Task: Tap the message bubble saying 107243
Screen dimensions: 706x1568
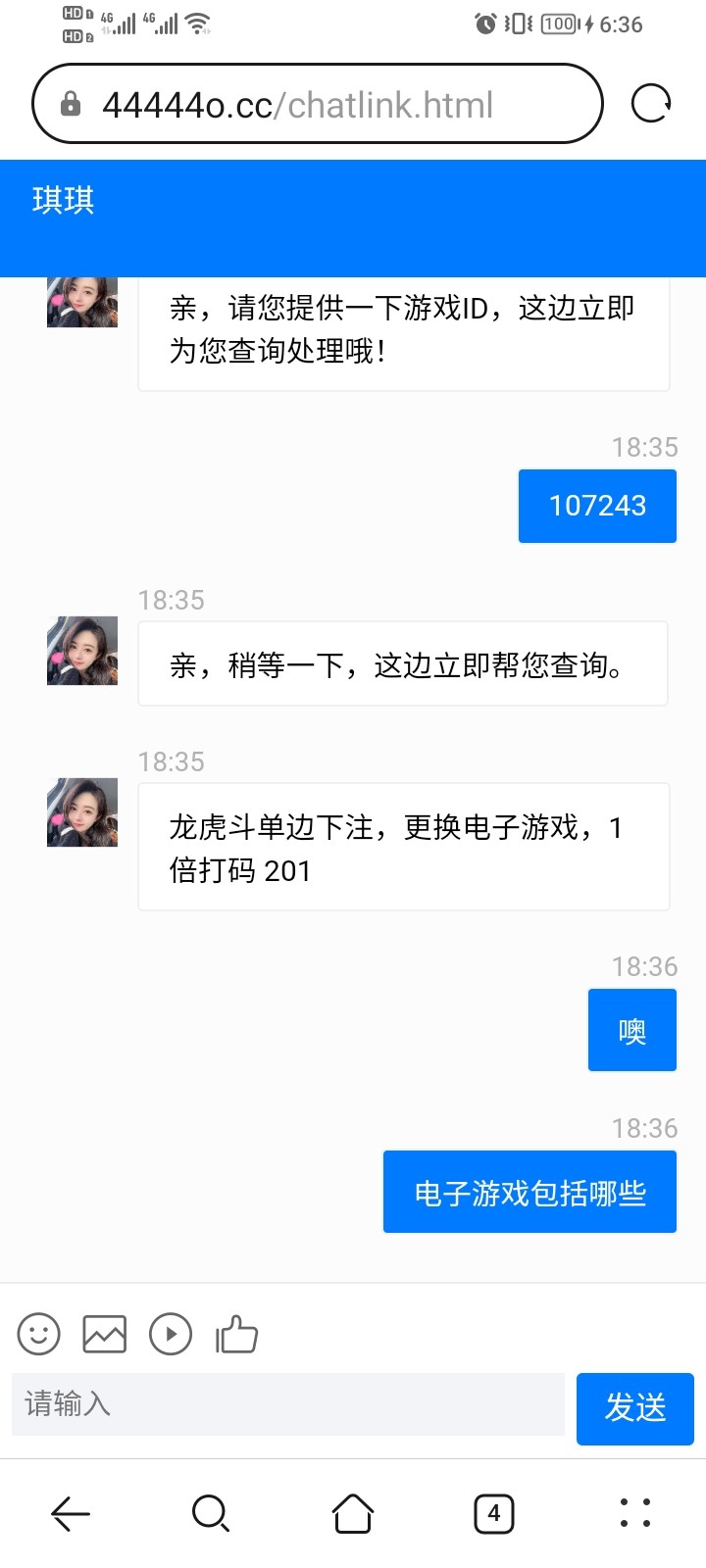Action: point(596,506)
